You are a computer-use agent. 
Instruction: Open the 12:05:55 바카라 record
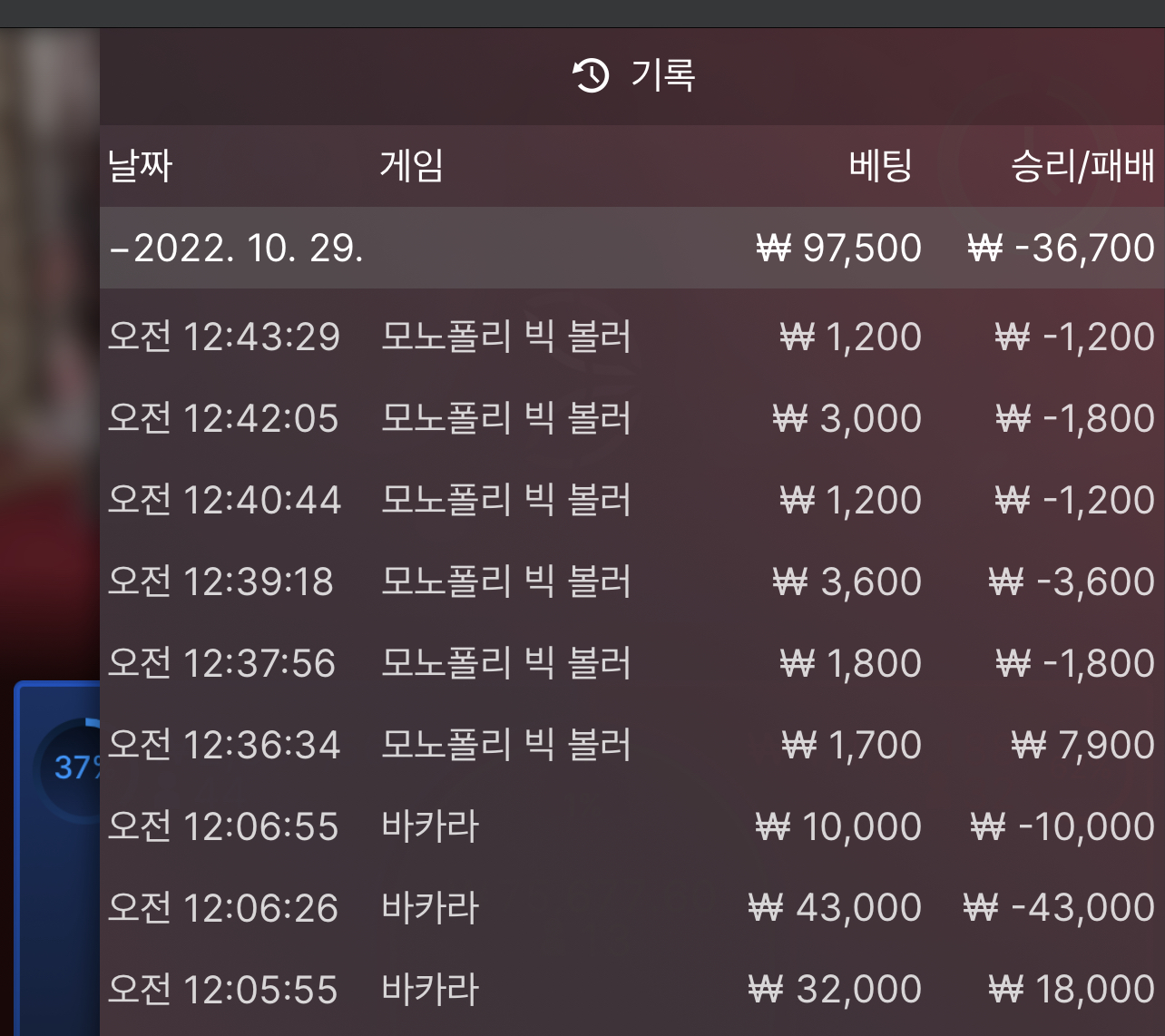point(631,990)
